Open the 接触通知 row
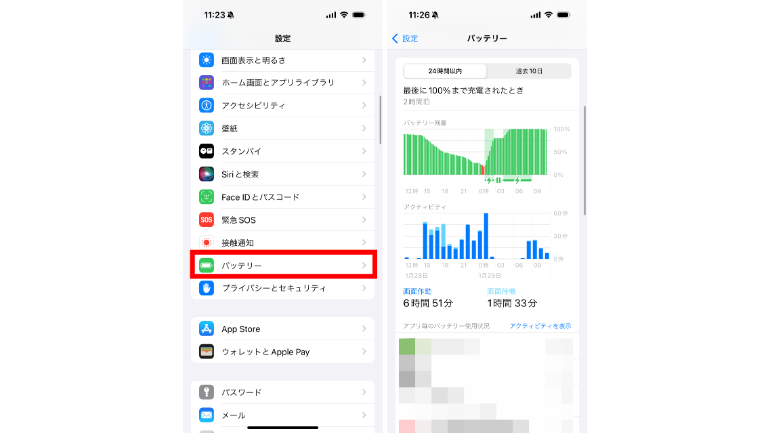 pyautogui.click(x=283, y=242)
